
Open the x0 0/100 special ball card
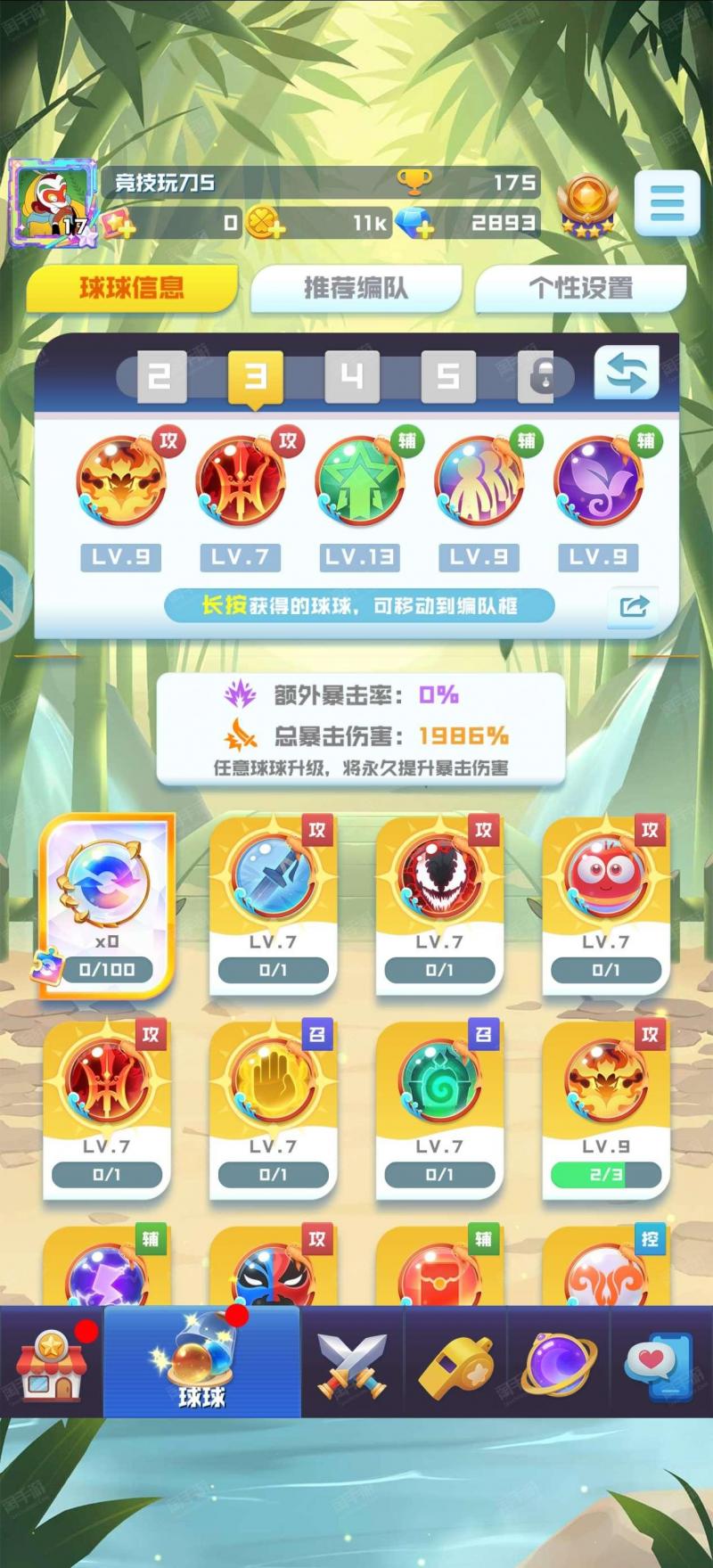[x=105, y=905]
